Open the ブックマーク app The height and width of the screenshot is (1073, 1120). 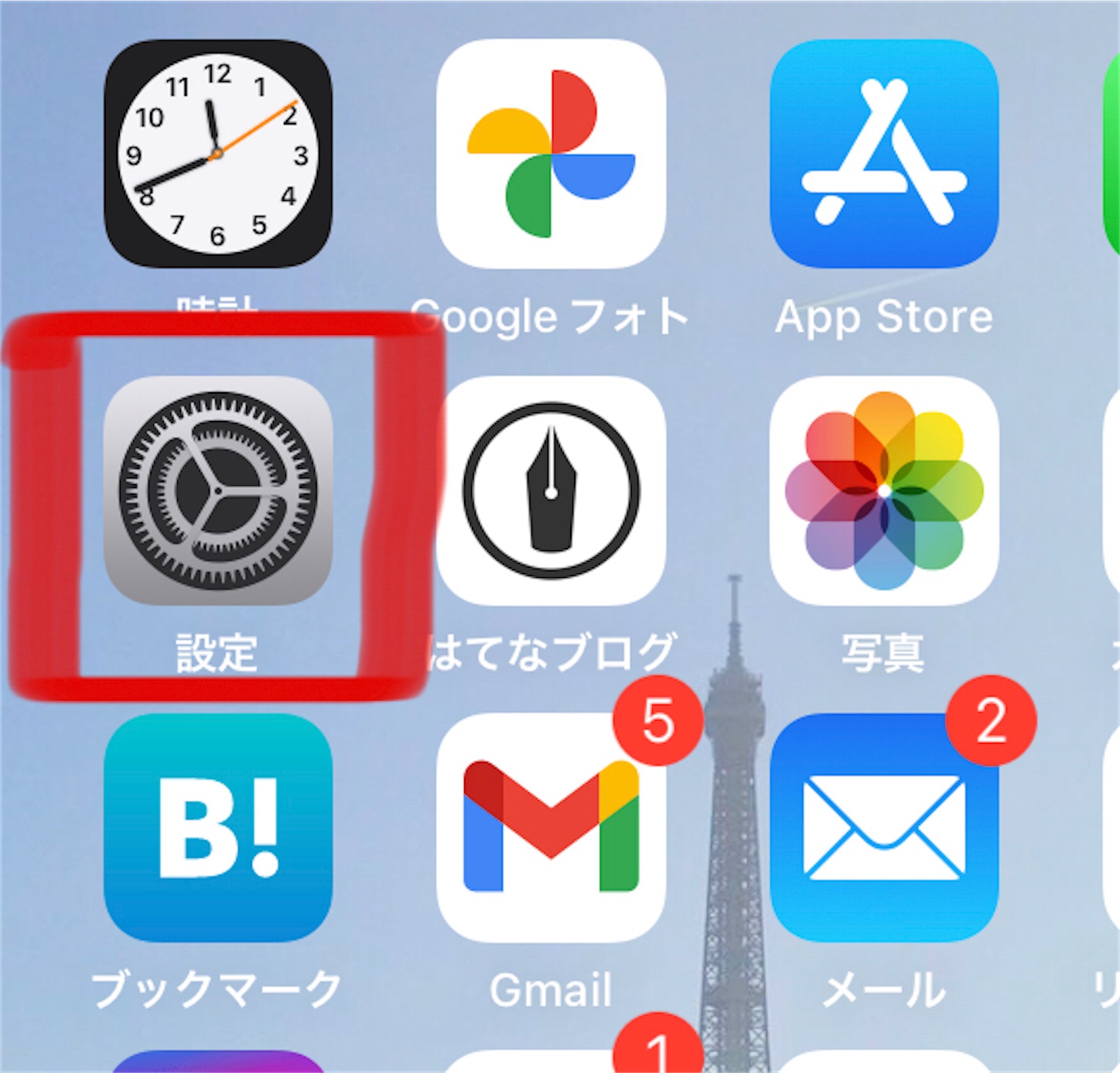click(x=218, y=828)
